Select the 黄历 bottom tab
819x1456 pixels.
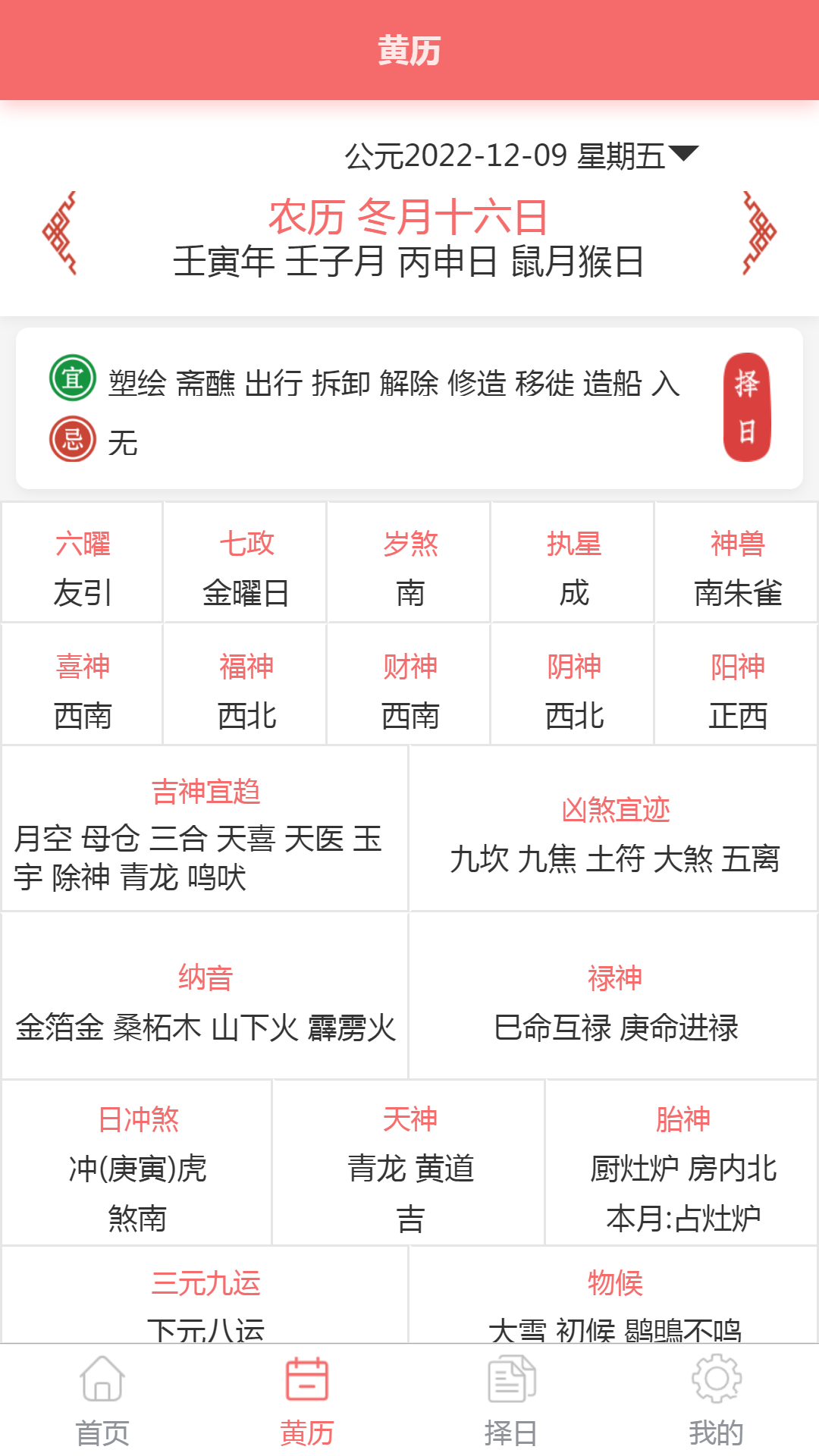[307, 1401]
